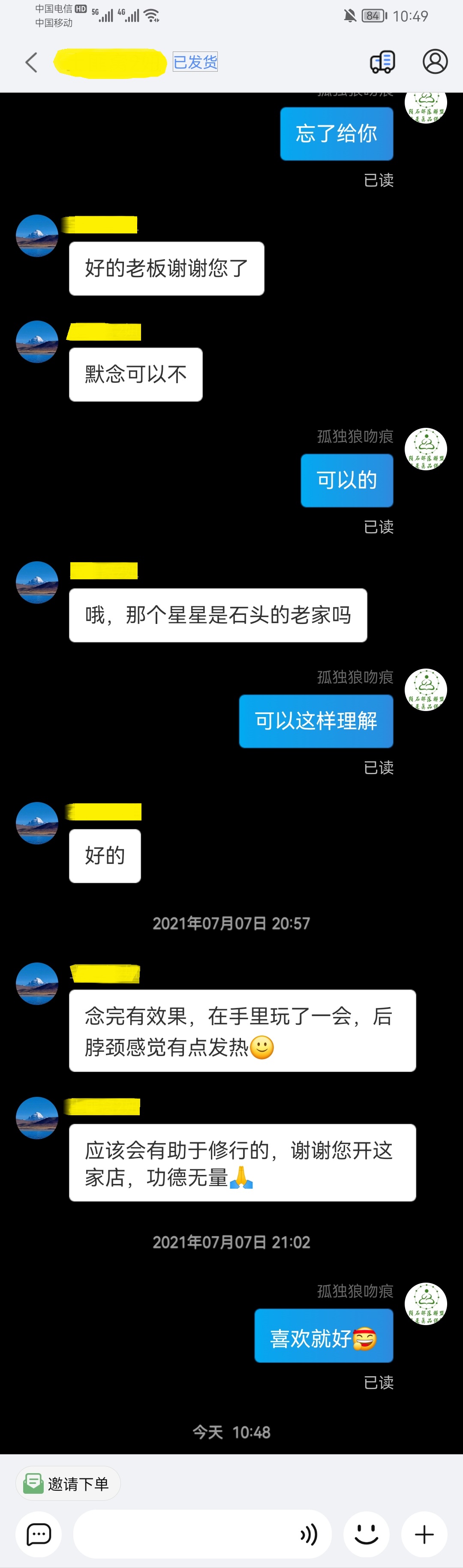This screenshot has width=463, height=1568.
Task: Tap the buyer's avatar beside 好的老板谢谢您了
Action: pyautogui.click(x=37, y=236)
